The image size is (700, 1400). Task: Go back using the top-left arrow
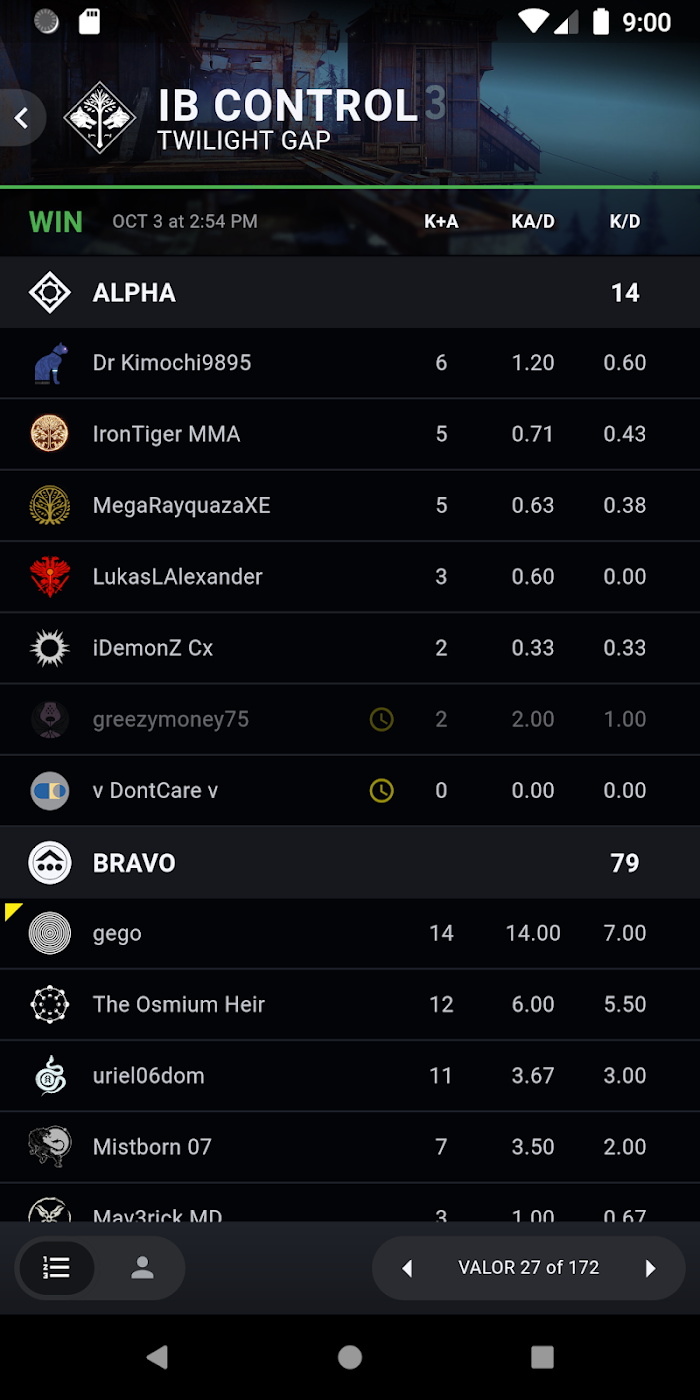click(22, 118)
